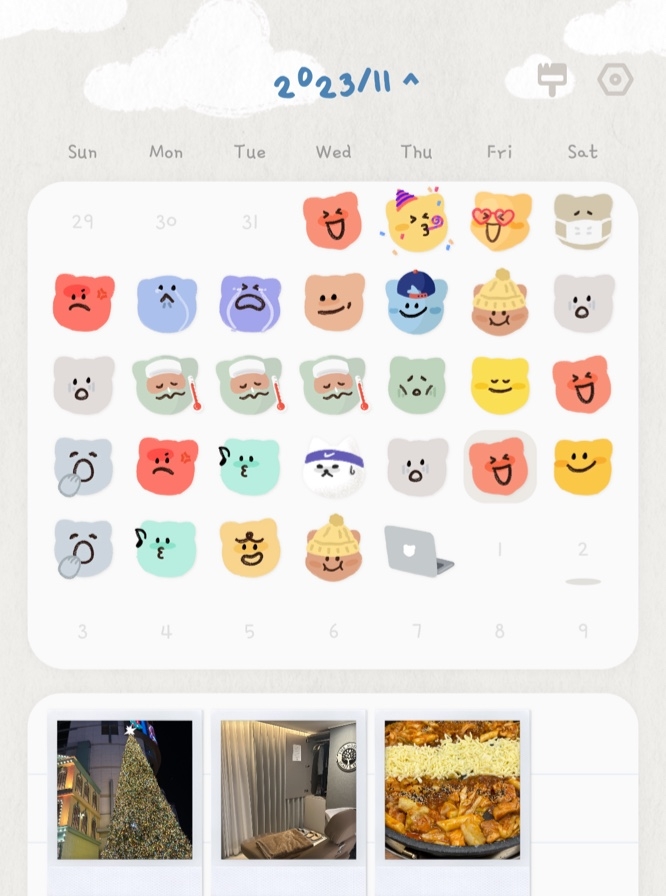
Task: Tap the yellow mustache face day
Action: coord(250,548)
